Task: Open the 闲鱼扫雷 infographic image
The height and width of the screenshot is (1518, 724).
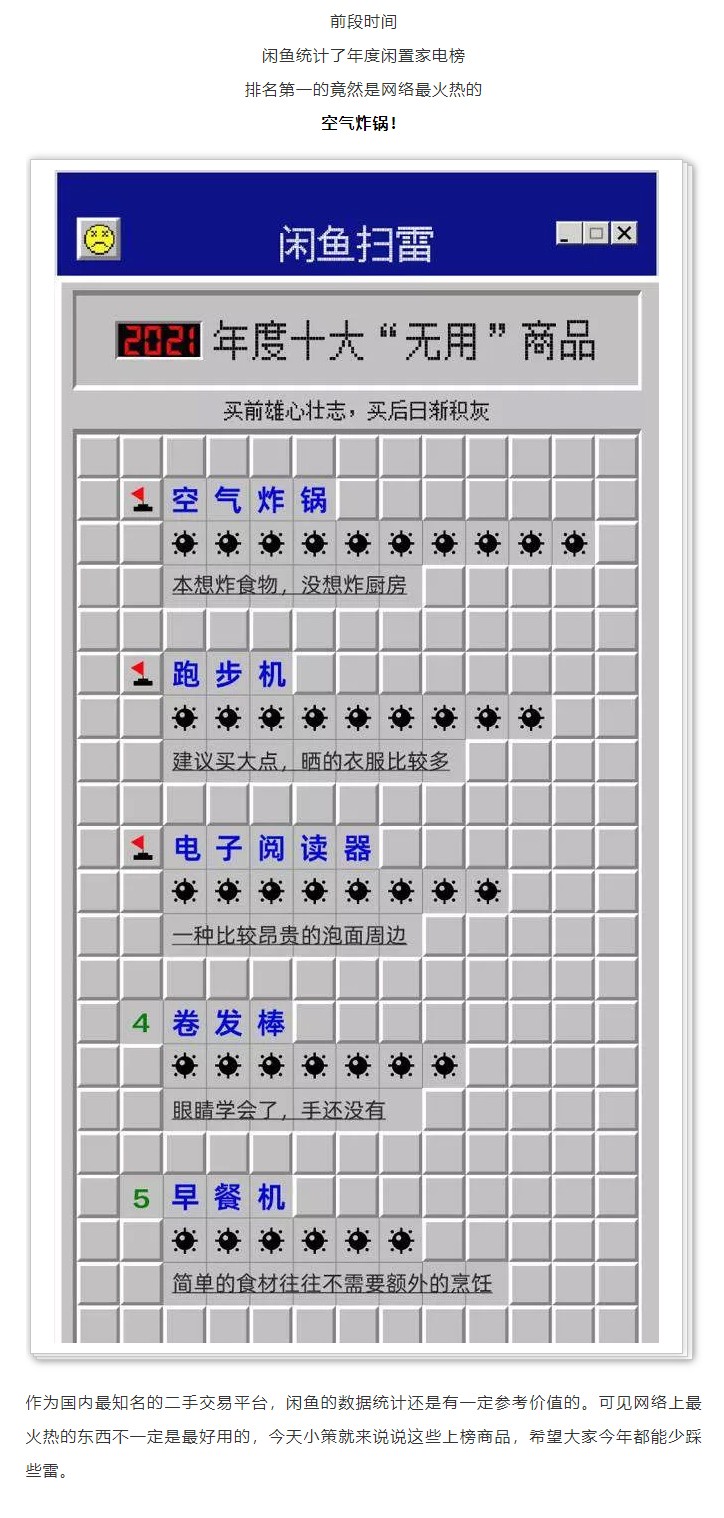Action: point(357,757)
